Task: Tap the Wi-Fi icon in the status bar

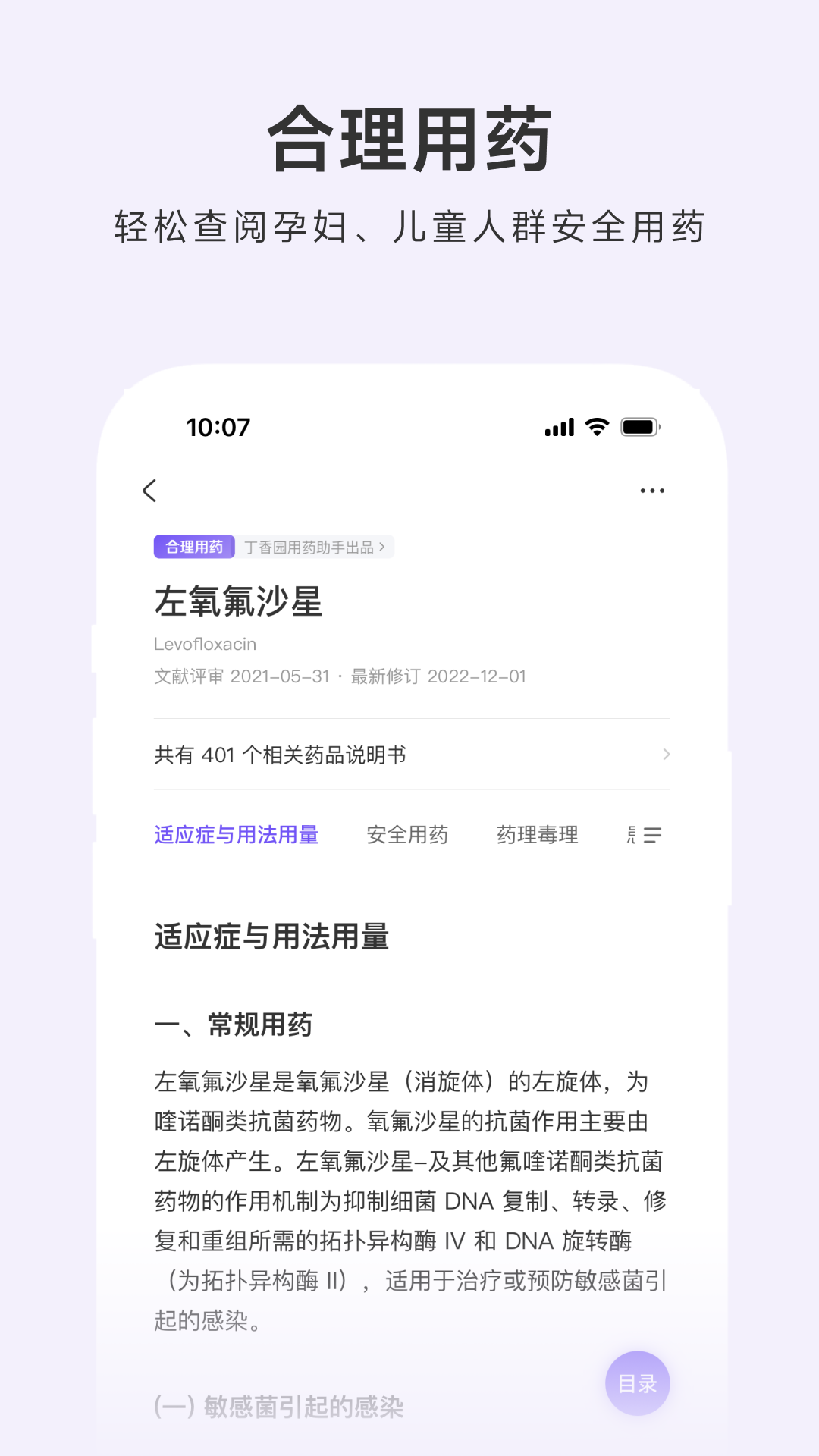Action: pos(596,427)
